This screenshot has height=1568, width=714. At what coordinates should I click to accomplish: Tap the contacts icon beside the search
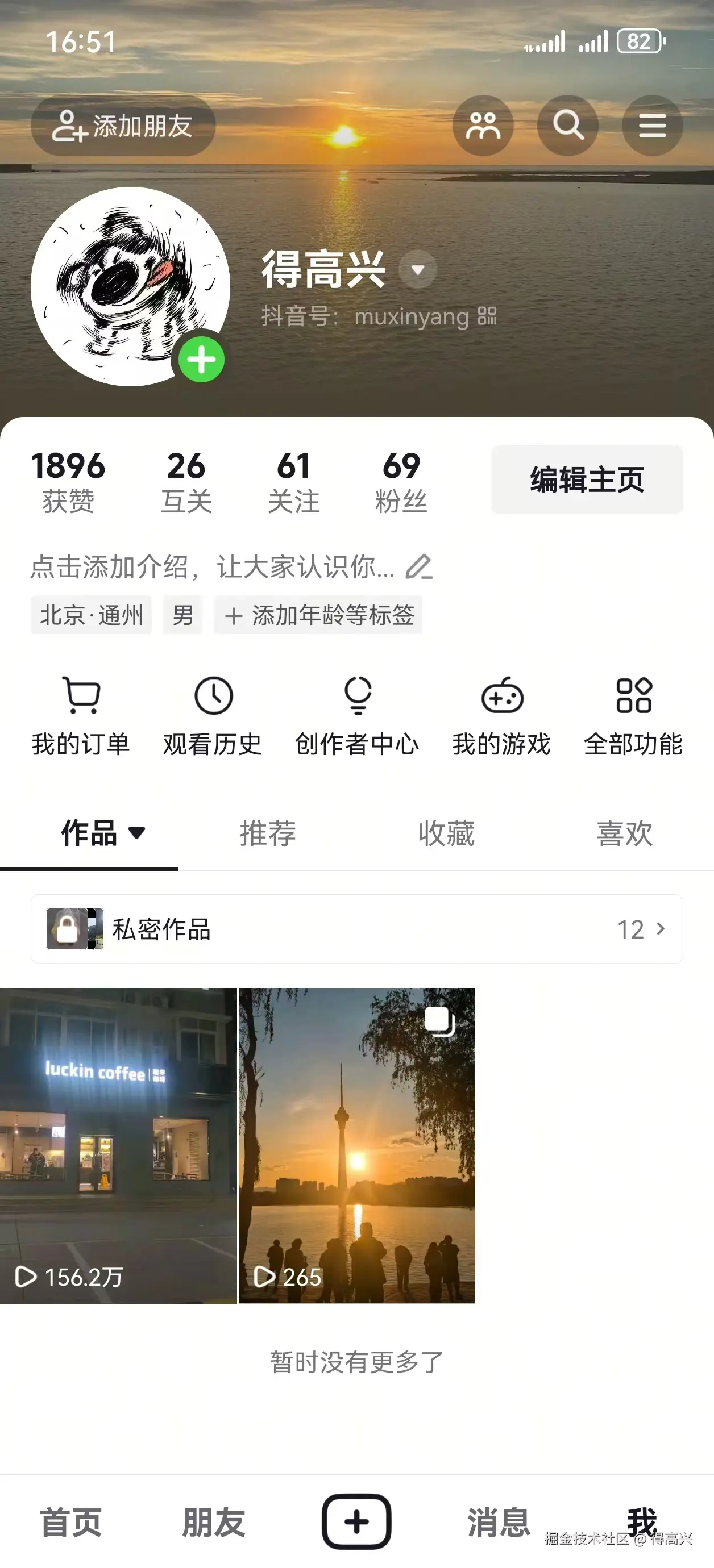(483, 124)
